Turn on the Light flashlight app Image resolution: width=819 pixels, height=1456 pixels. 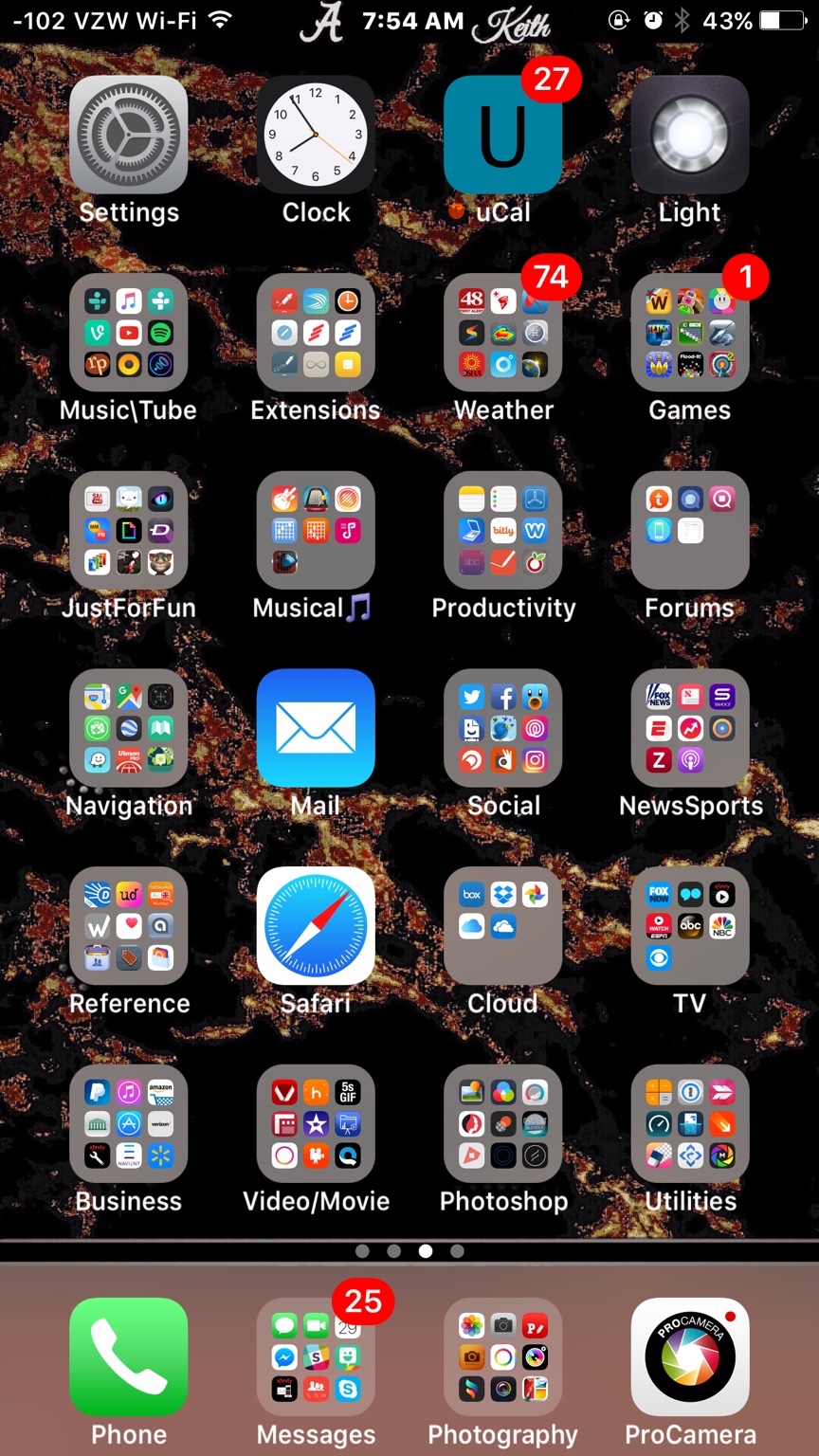click(690, 135)
